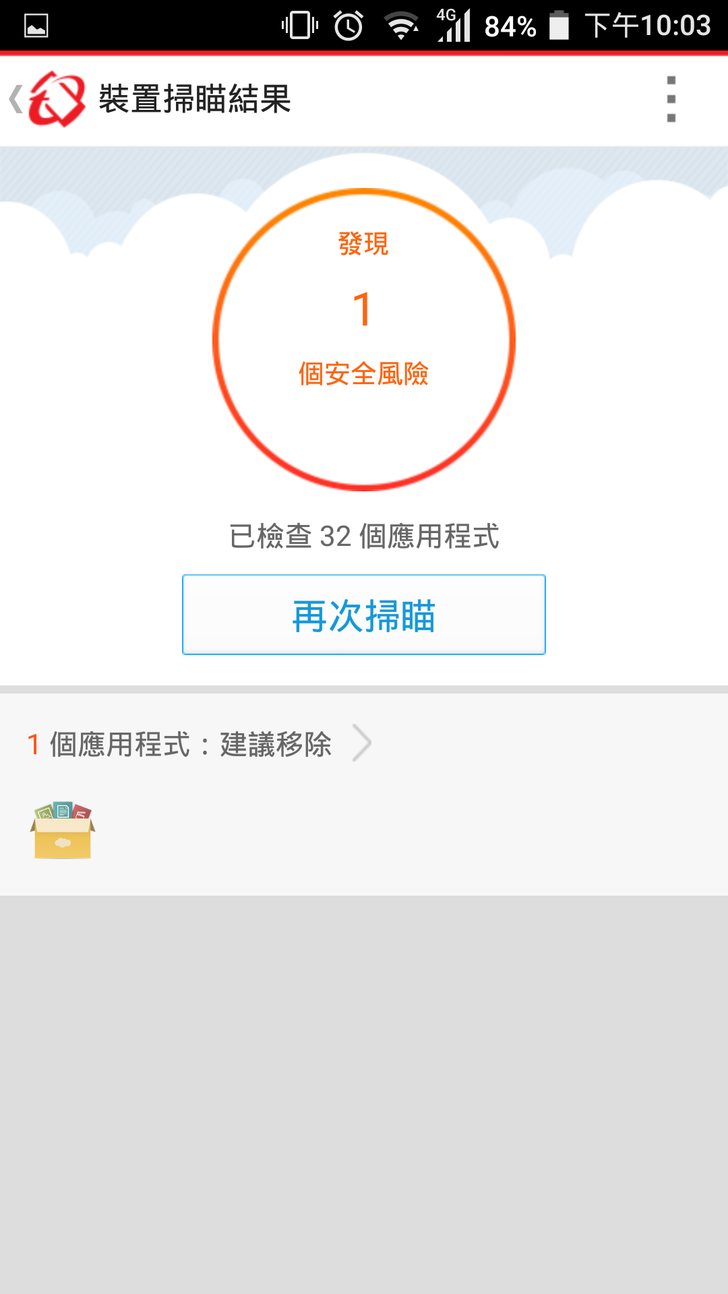
Task: Go back via the app logo arrow
Action: click(45, 100)
